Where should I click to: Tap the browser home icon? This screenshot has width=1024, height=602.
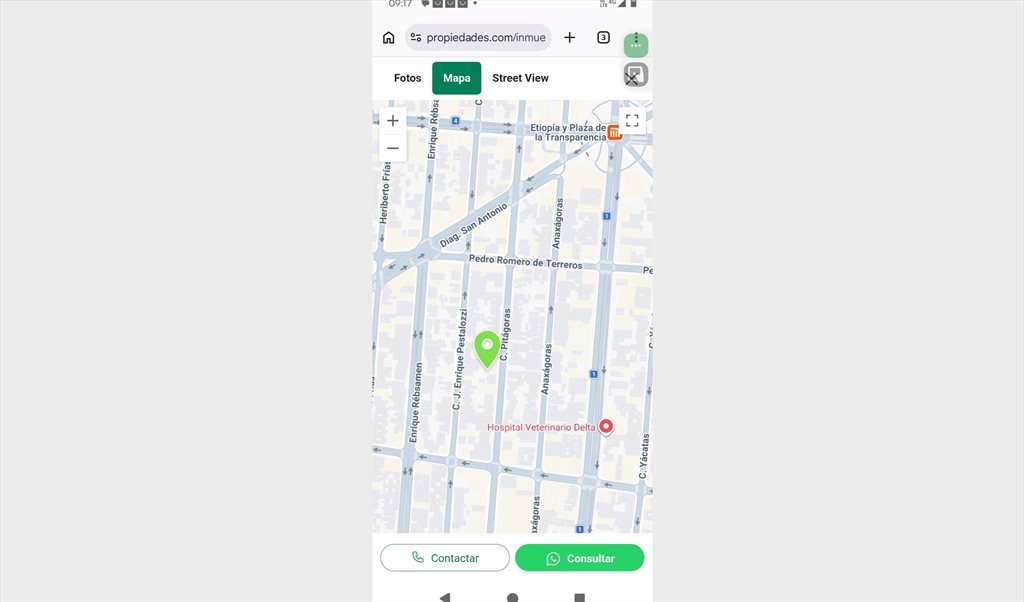(388, 38)
